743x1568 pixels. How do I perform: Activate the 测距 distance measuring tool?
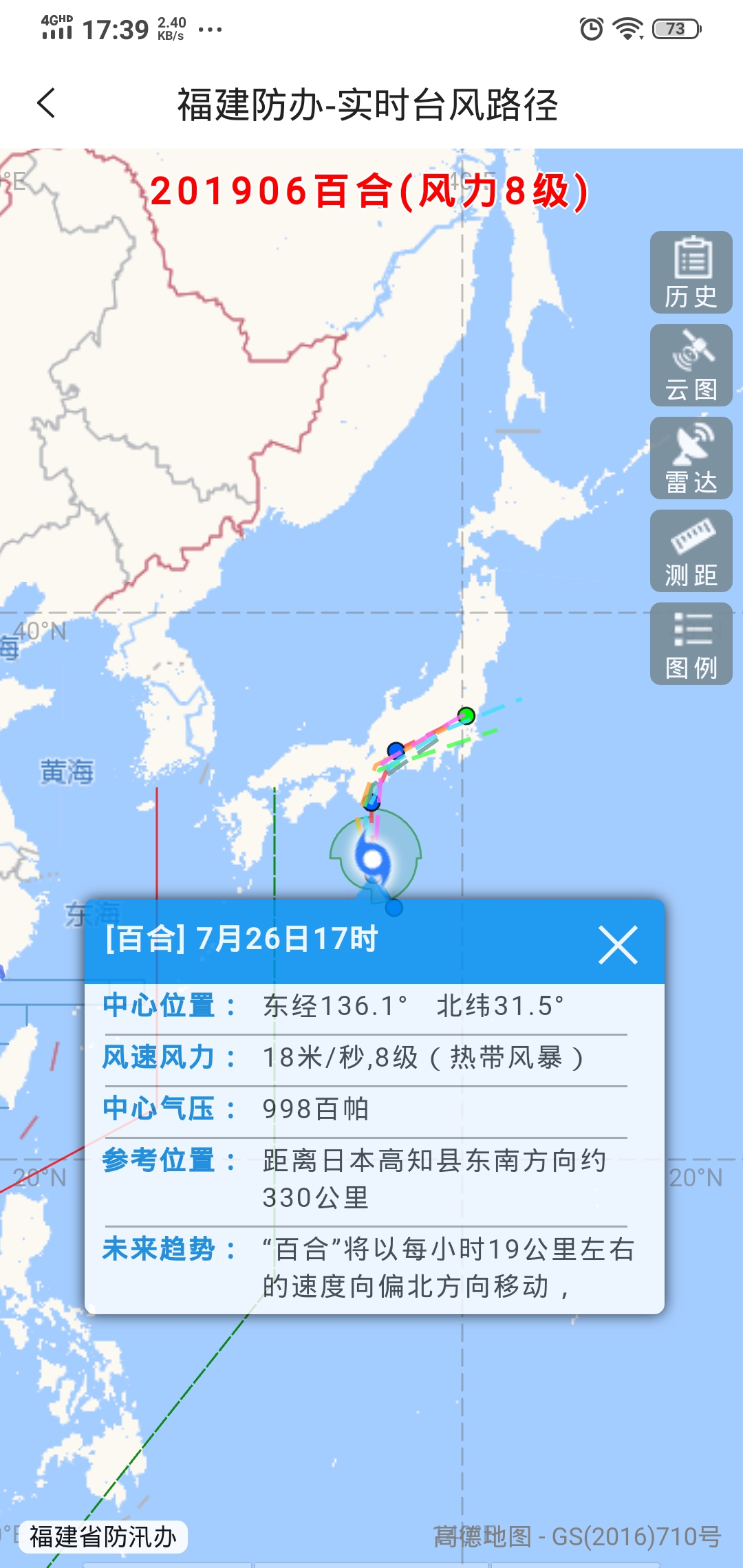click(x=691, y=551)
